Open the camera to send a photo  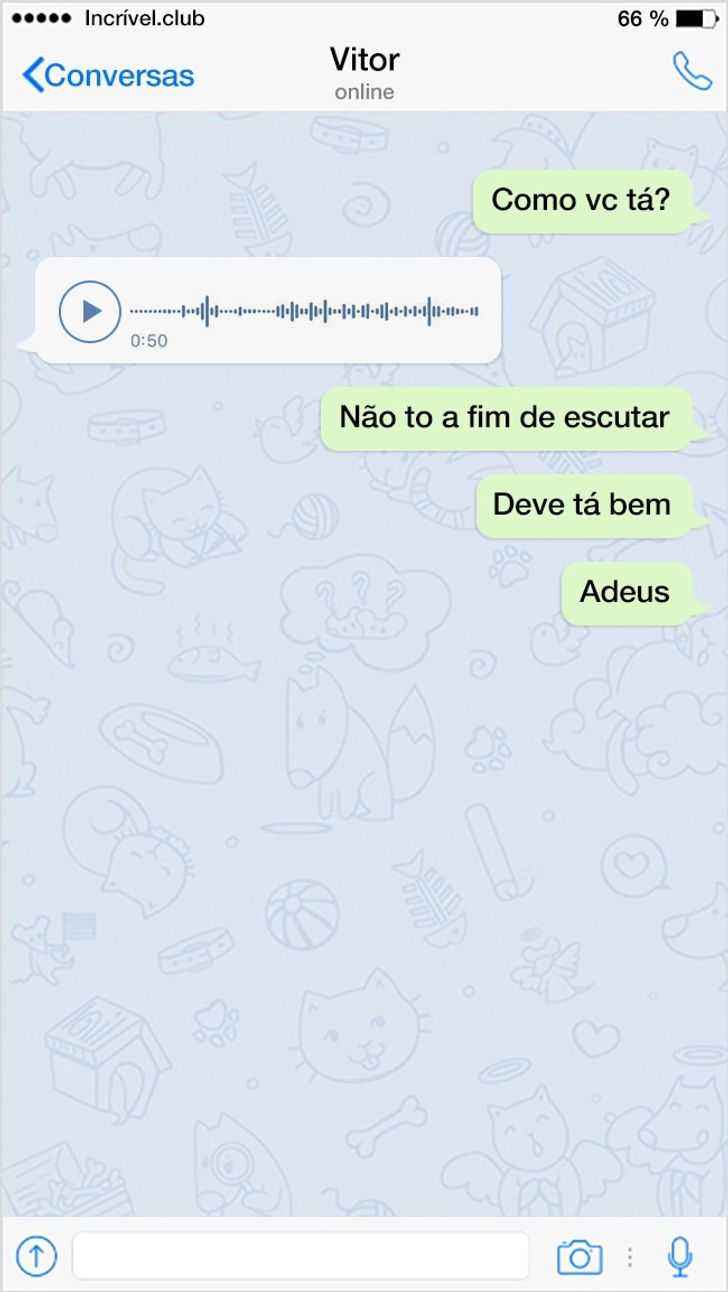coord(579,1256)
